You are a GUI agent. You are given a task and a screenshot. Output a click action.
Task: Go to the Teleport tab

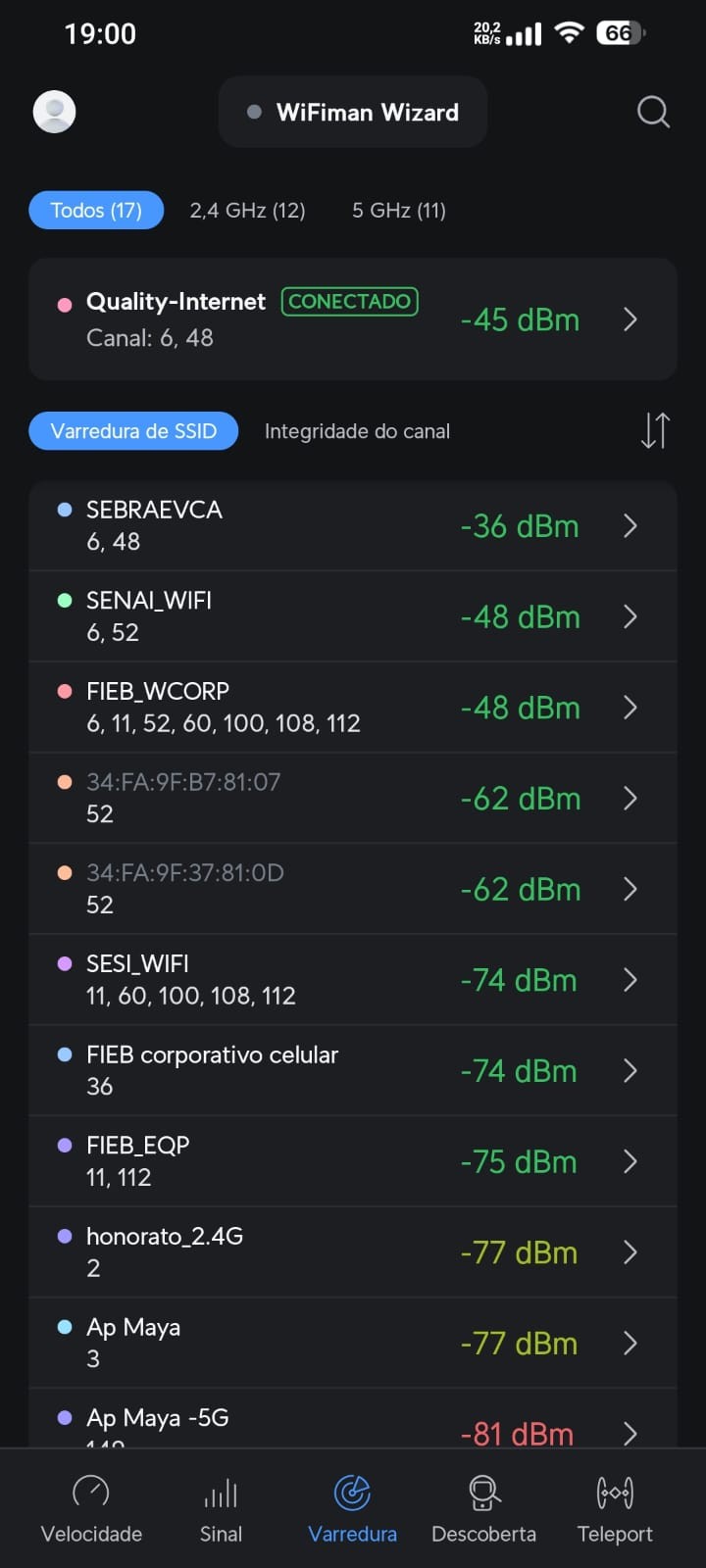pos(615,1509)
